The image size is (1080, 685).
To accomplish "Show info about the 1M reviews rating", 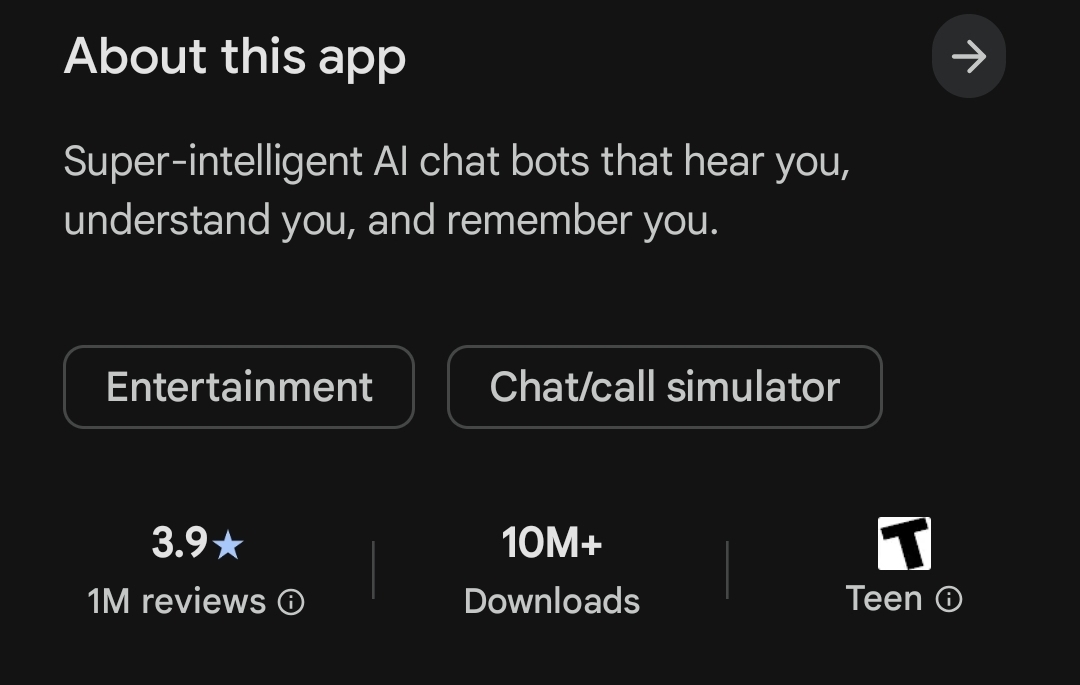I will coord(291,602).
